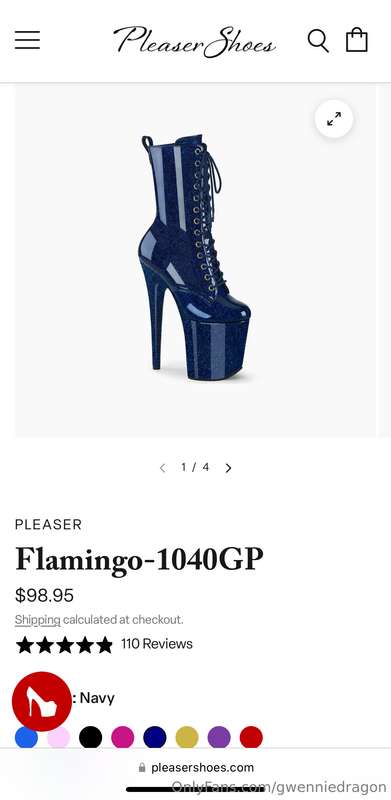
Task: Go to the previous product image
Action: pyautogui.click(x=162, y=468)
